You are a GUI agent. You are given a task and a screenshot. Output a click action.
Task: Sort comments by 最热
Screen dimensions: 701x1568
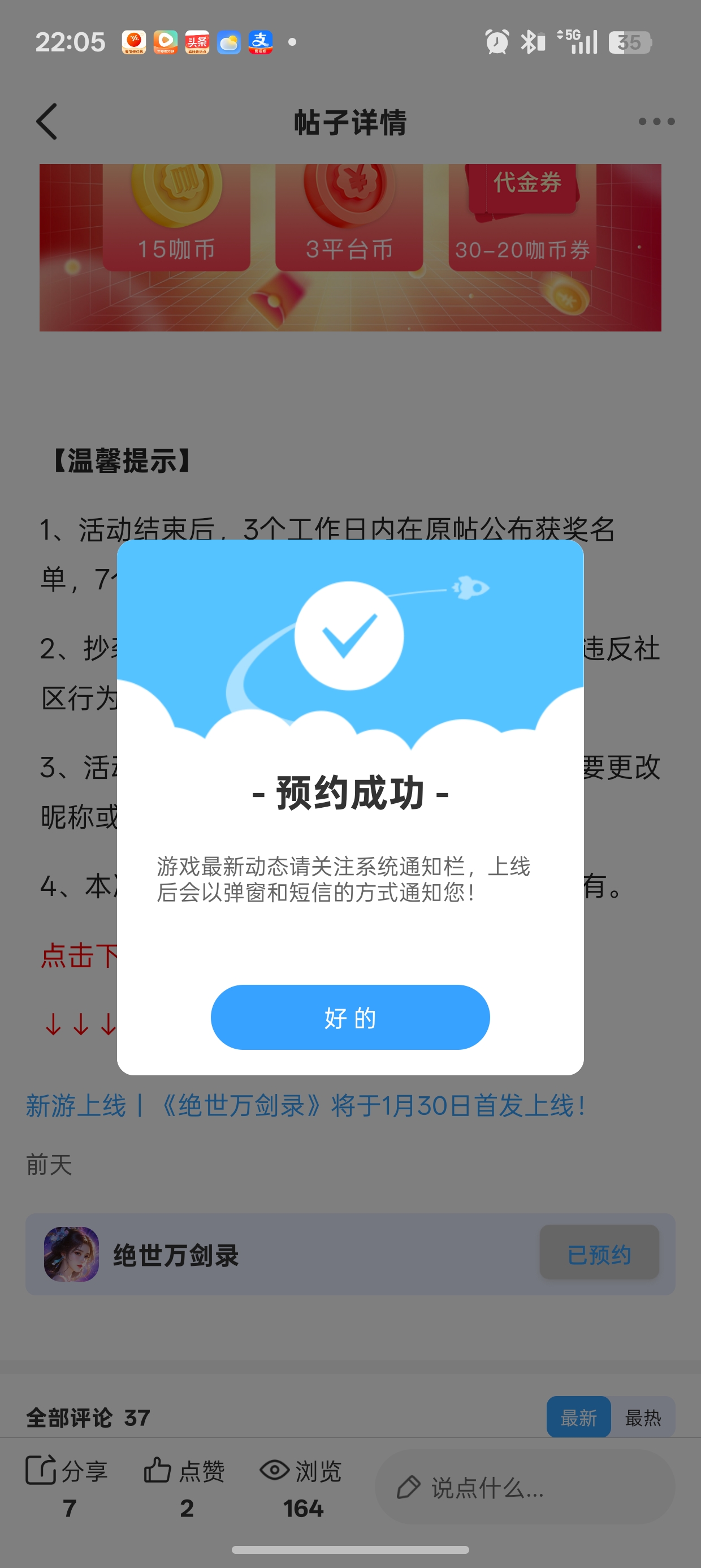coord(643,1418)
